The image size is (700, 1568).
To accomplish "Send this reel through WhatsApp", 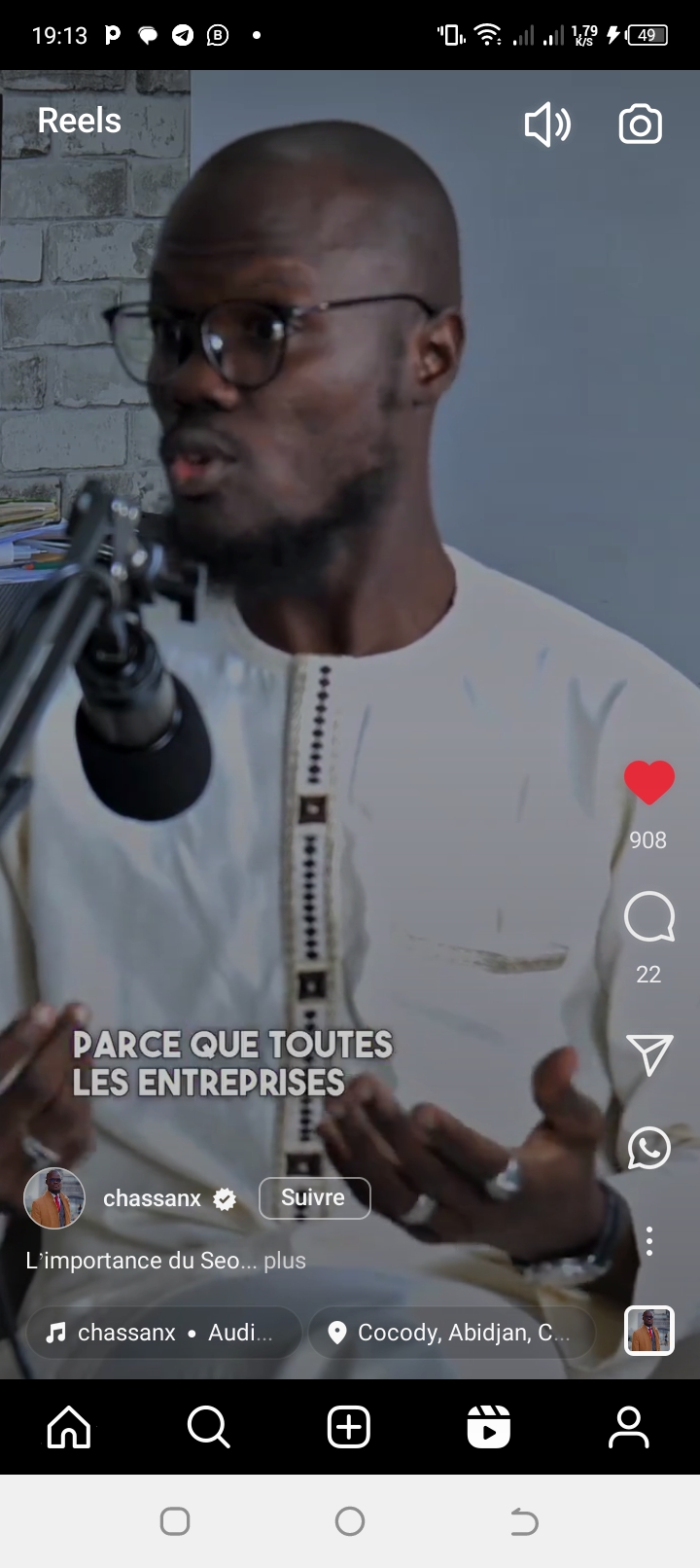I will tap(648, 1149).
